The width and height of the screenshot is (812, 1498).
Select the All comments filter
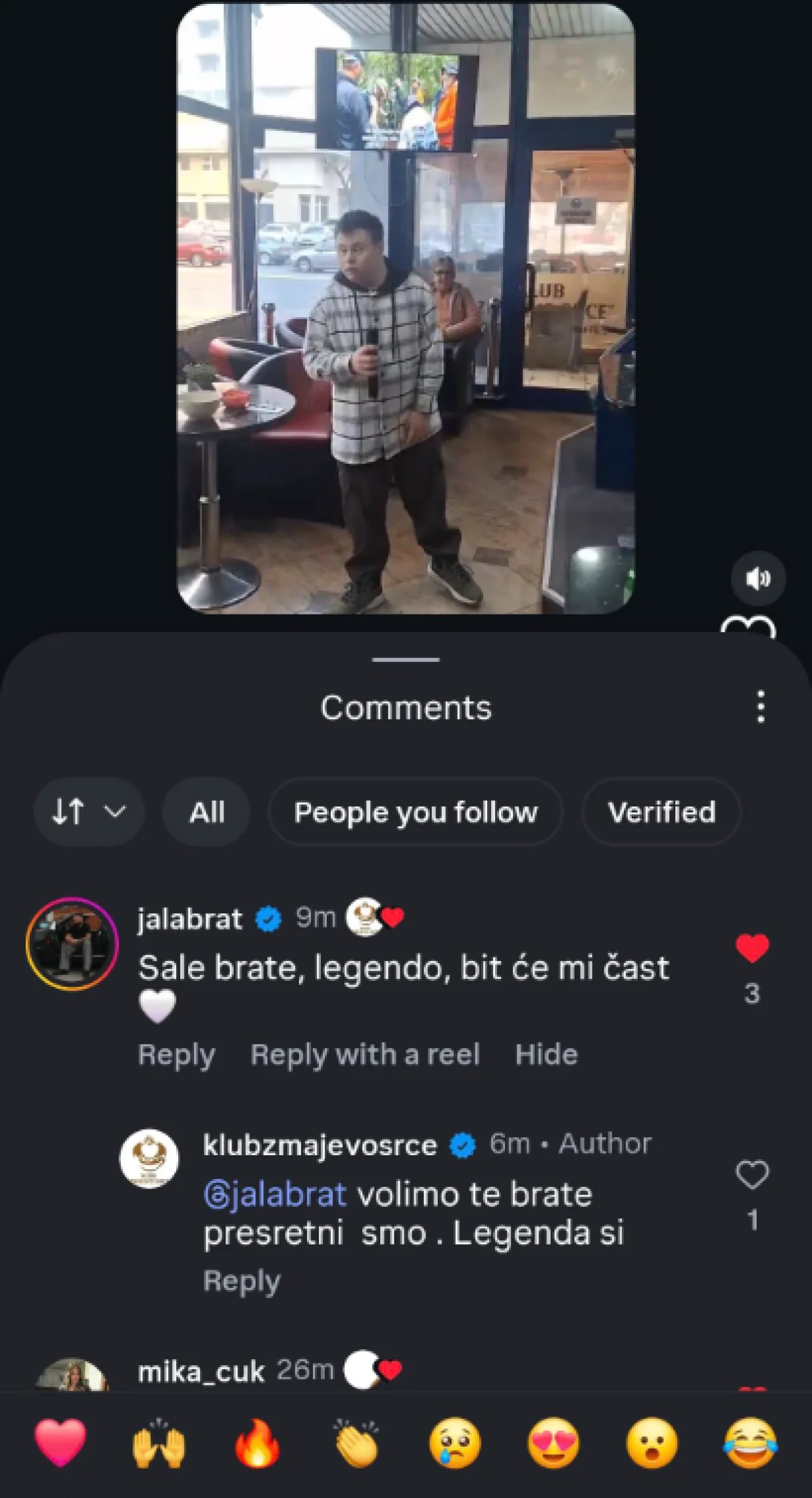click(206, 812)
